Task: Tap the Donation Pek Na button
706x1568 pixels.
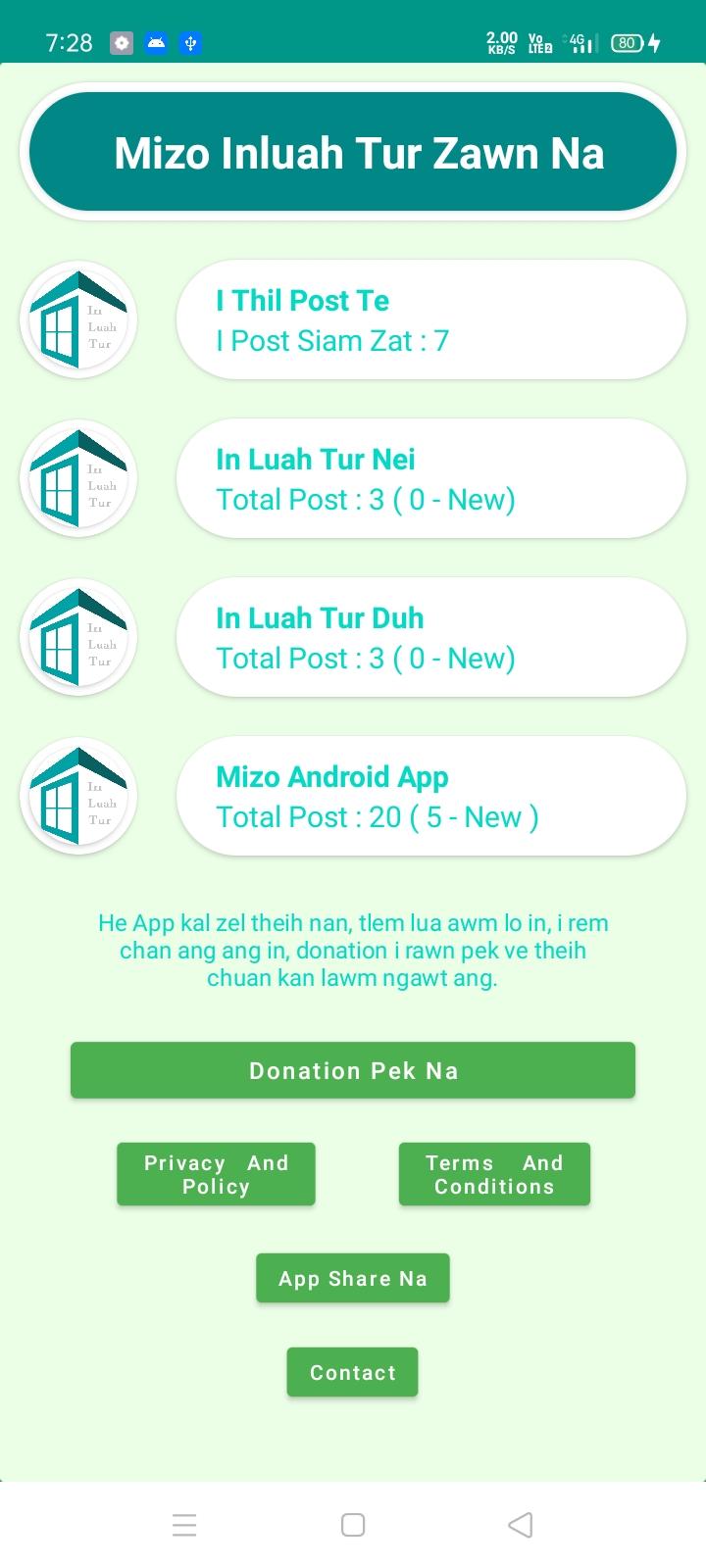Action: [x=353, y=1070]
